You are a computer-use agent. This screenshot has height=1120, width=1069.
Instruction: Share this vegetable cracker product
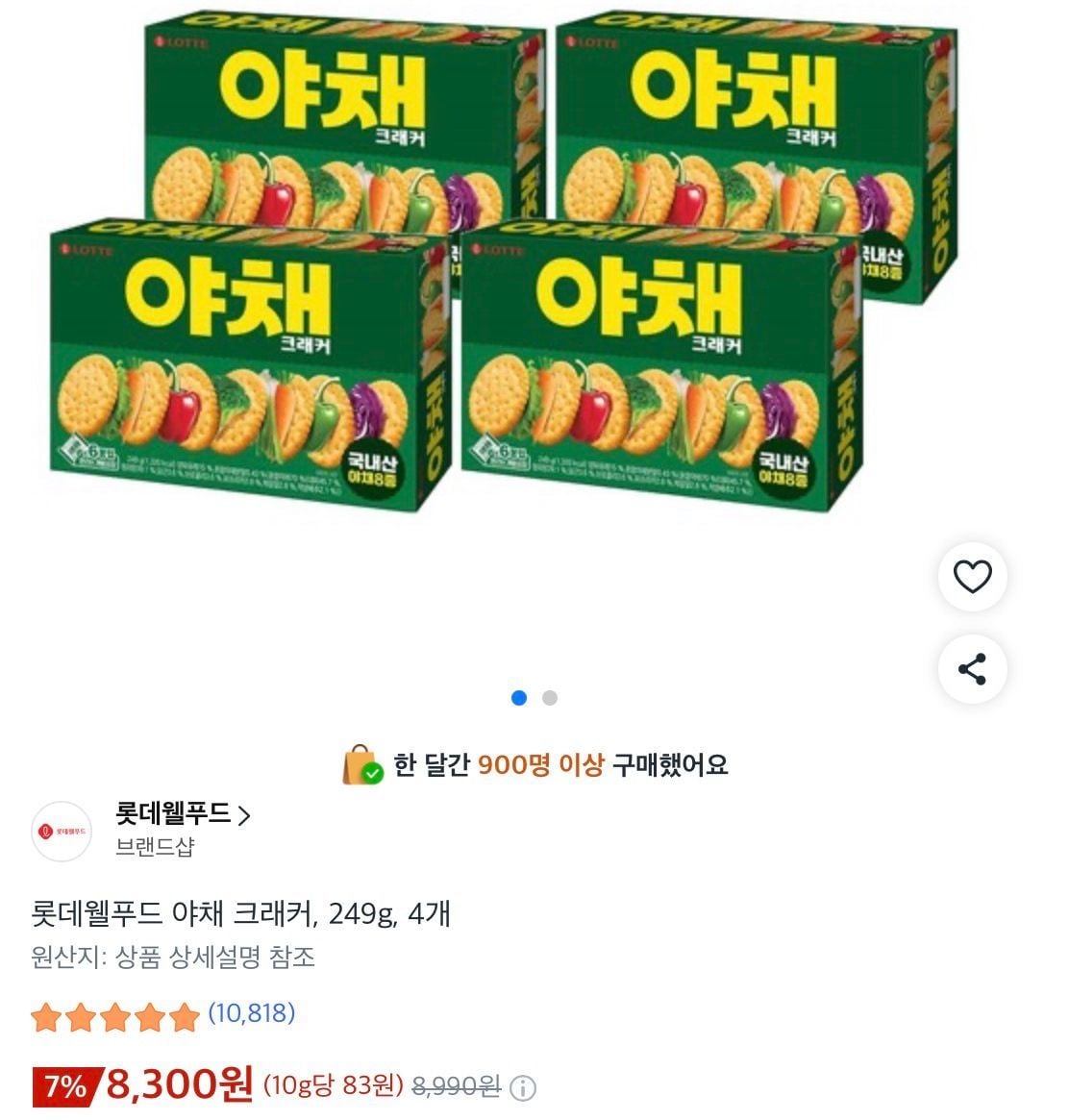[x=972, y=669]
